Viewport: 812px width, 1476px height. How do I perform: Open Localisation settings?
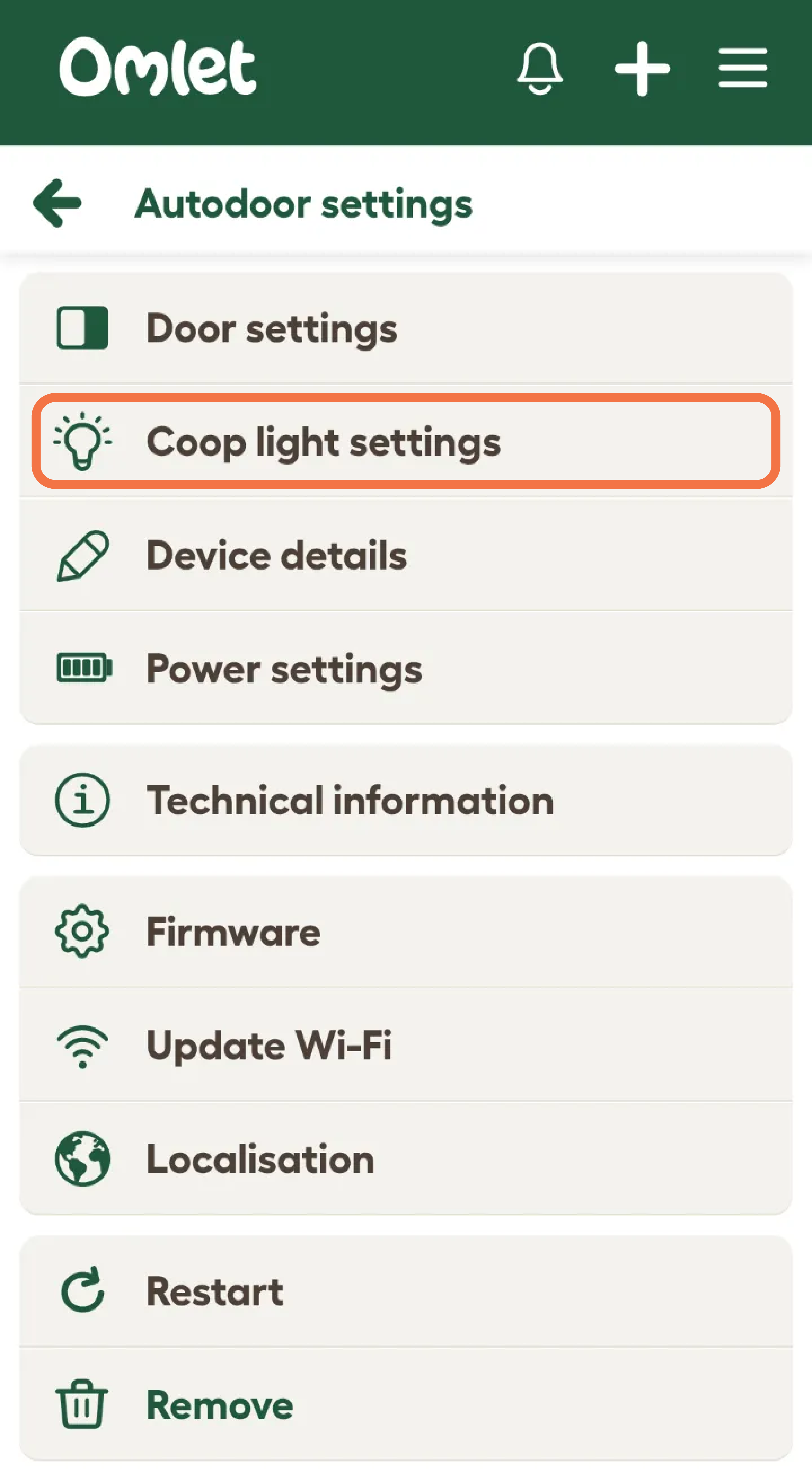click(x=406, y=1158)
